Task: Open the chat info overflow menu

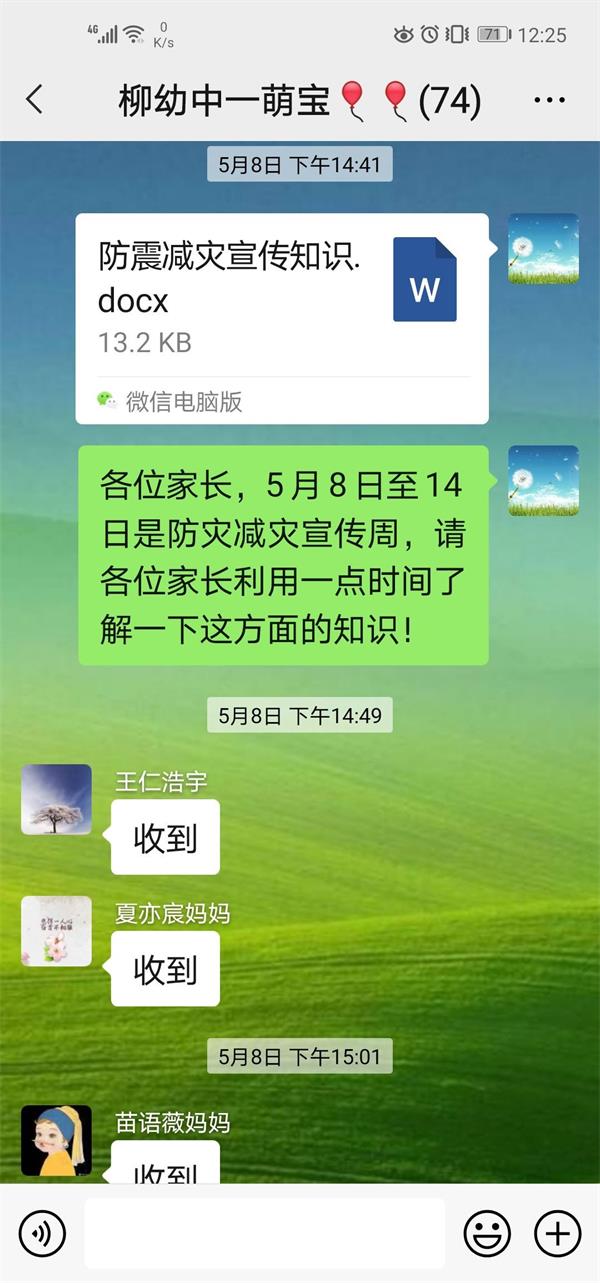Action: (x=550, y=100)
